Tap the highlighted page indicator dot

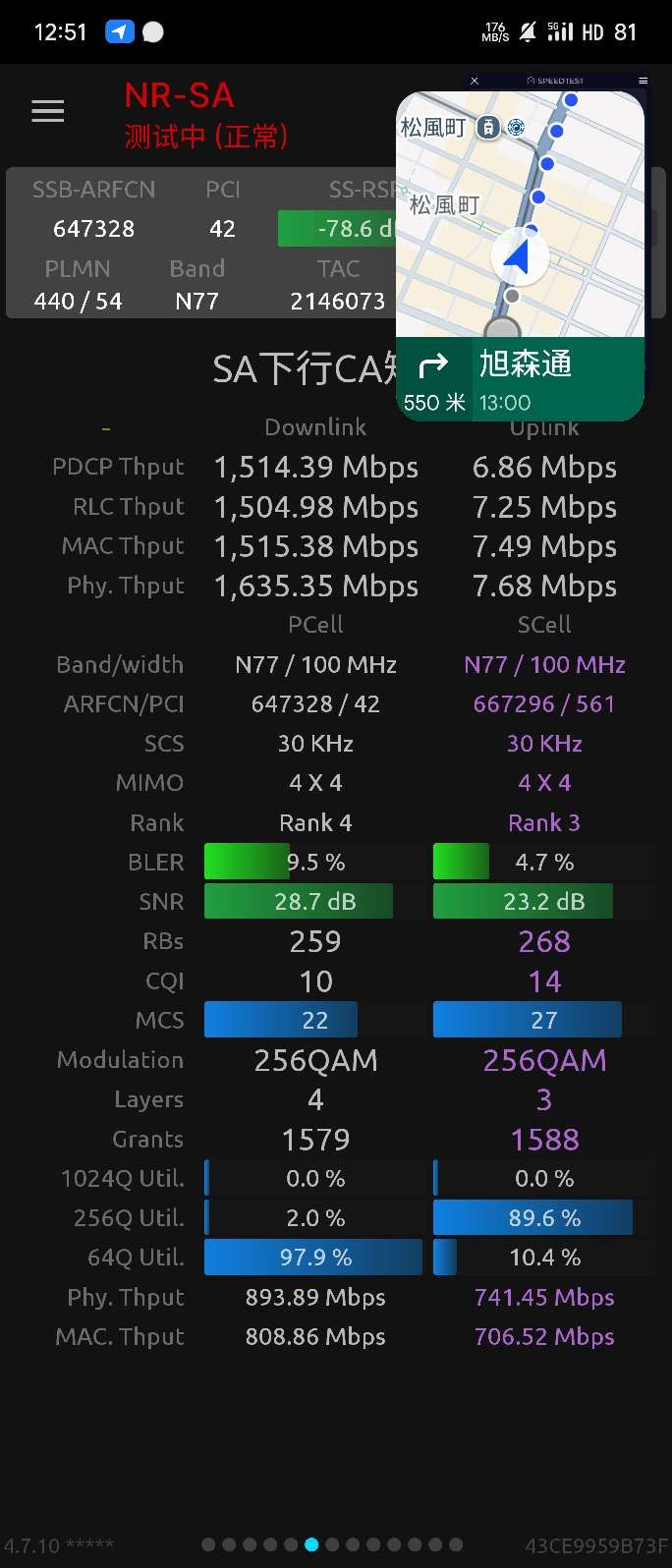311,1544
